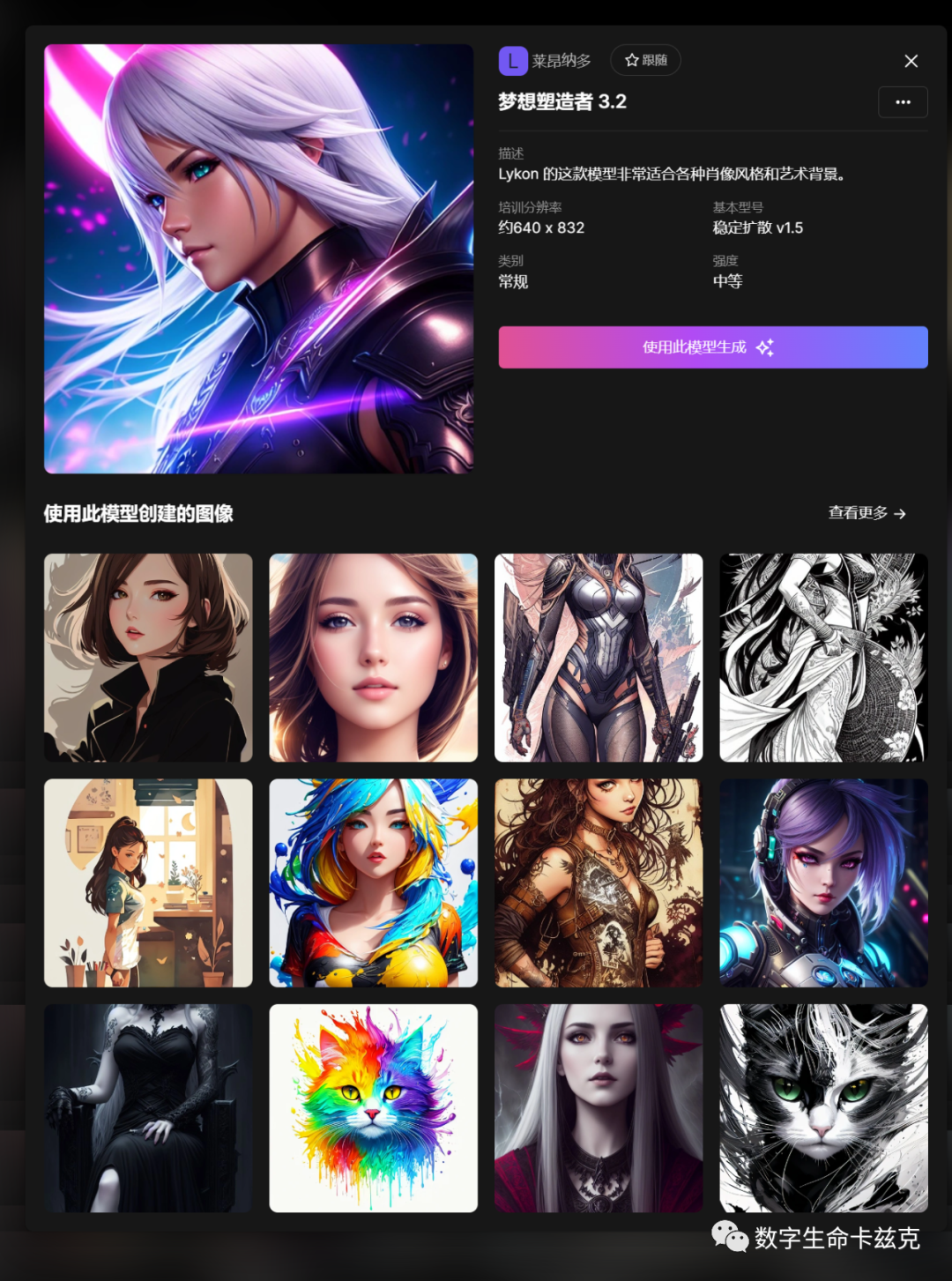Open the short-haired girl in black jacket
Image resolution: width=952 pixels, height=1281 pixels.
(x=148, y=658)
